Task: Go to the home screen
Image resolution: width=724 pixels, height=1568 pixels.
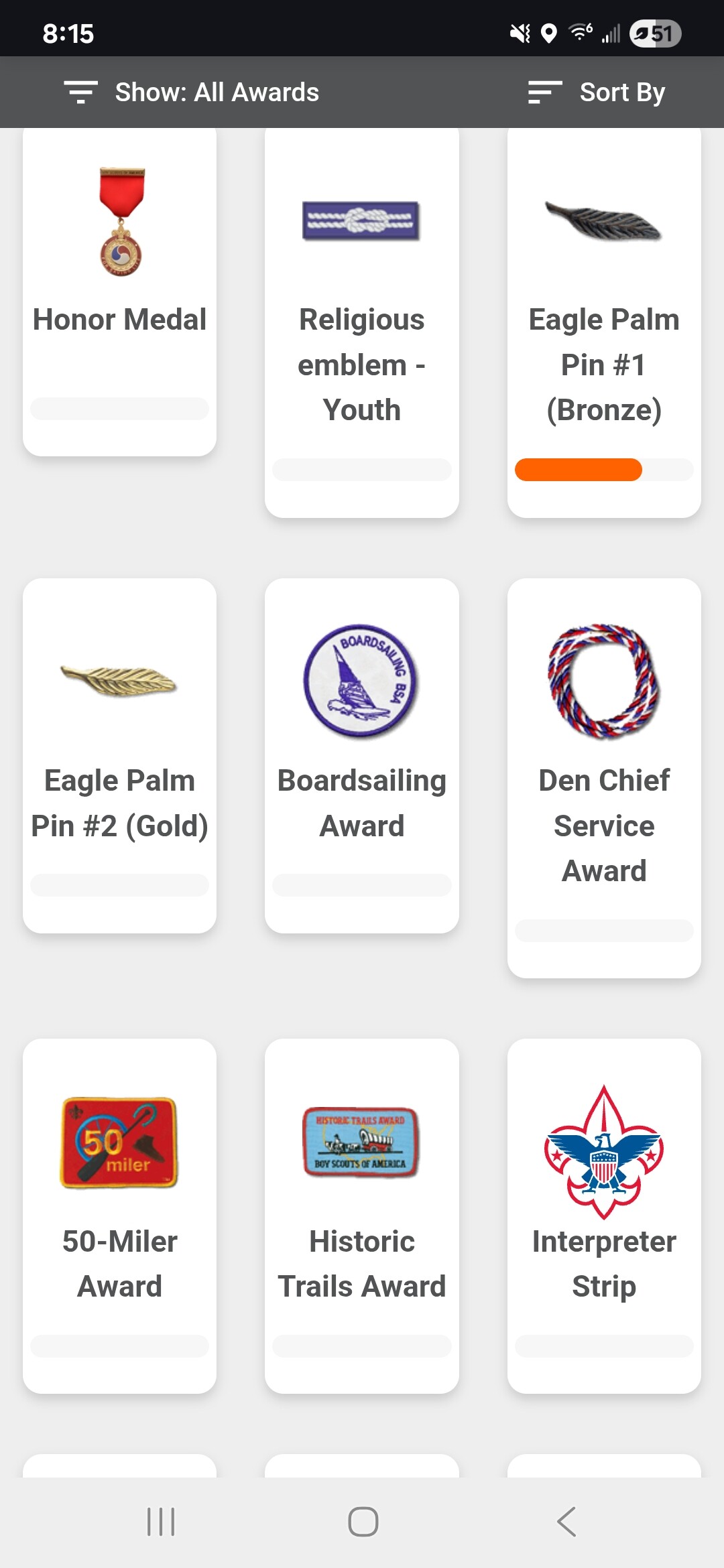Action: (x=363, y=1521)
